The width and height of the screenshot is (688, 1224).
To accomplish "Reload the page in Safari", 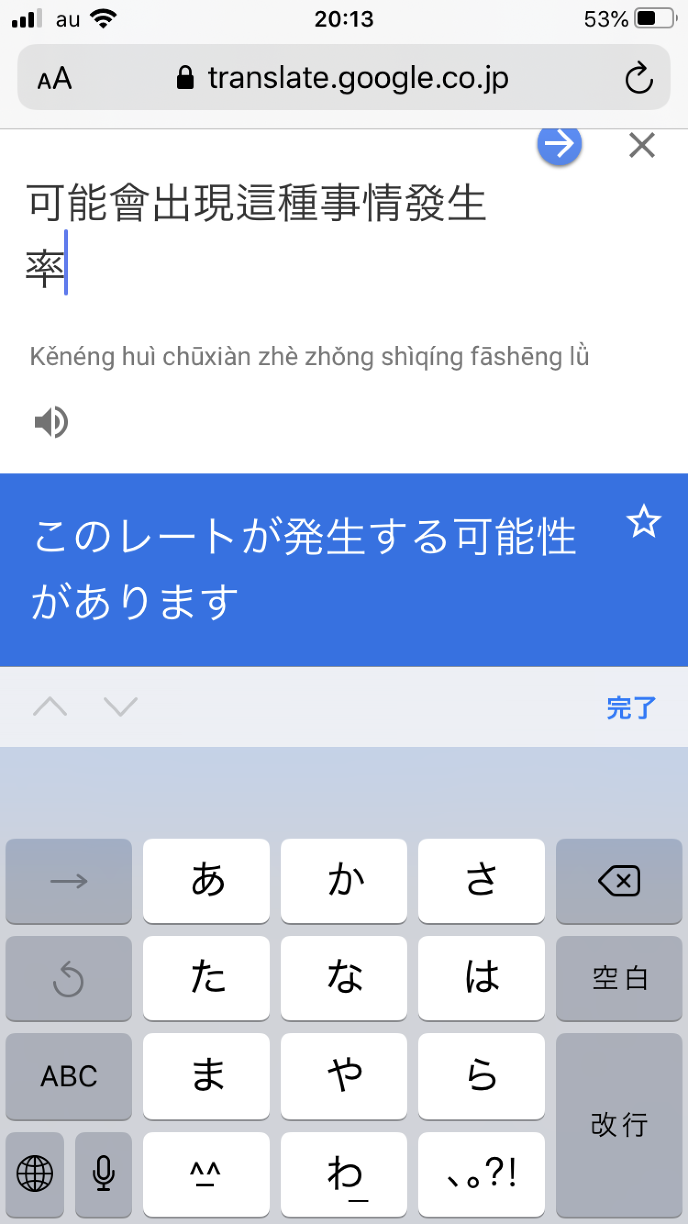I will pos(638,78).
